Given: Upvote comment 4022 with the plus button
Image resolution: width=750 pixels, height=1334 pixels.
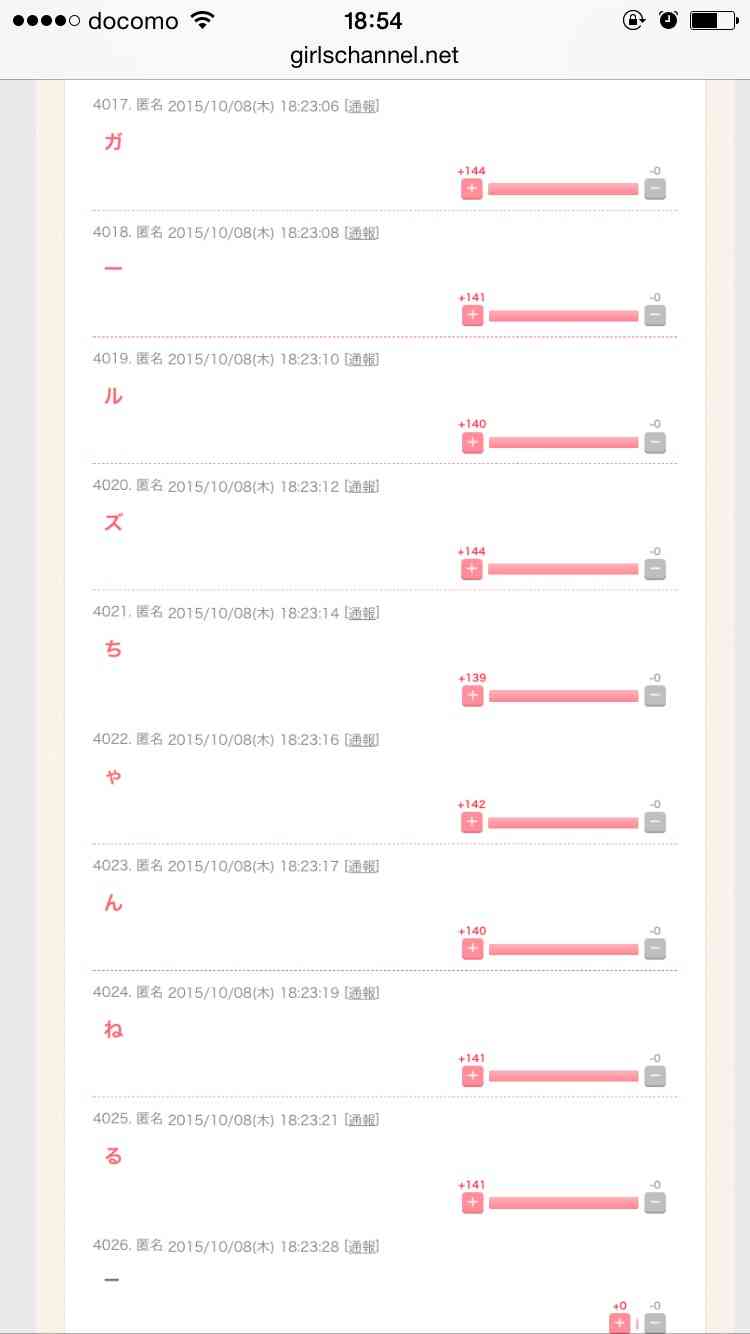Looking at the screenshot, I should (472, 823).
